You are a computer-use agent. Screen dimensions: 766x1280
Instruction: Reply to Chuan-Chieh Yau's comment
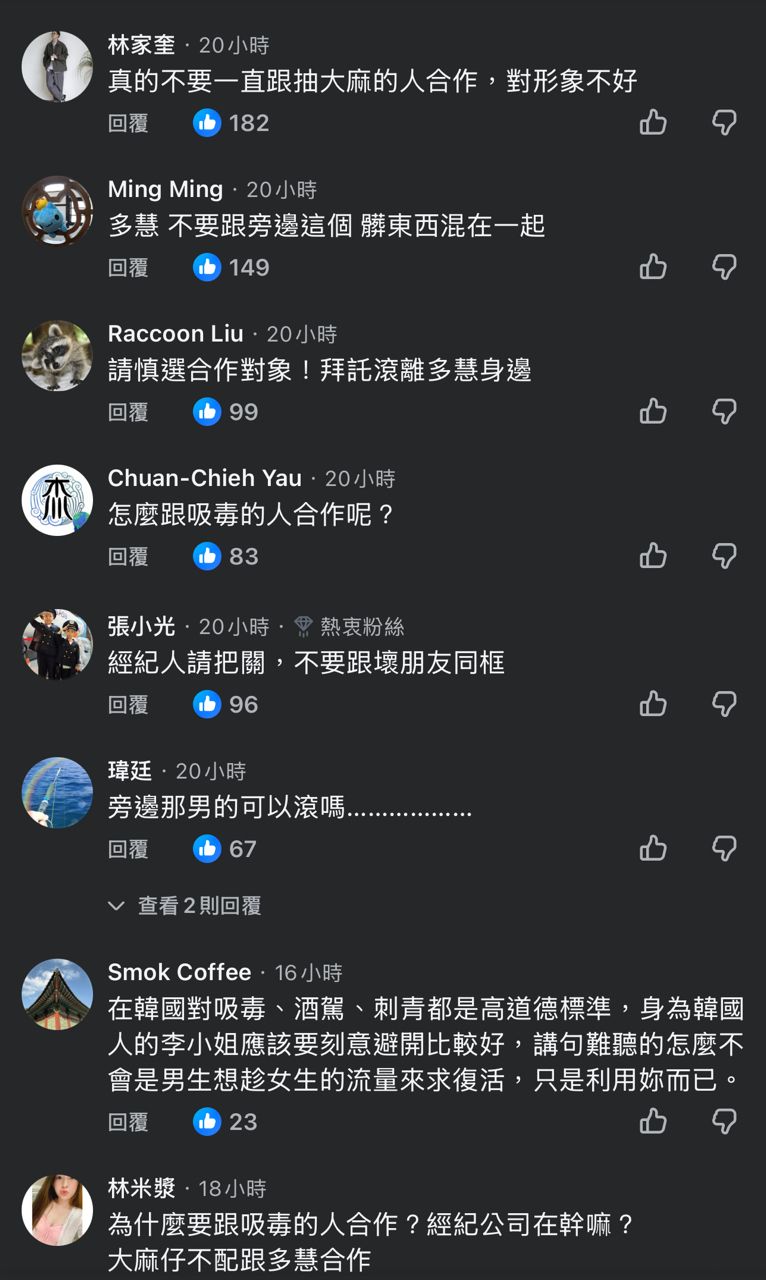(128, 556)
